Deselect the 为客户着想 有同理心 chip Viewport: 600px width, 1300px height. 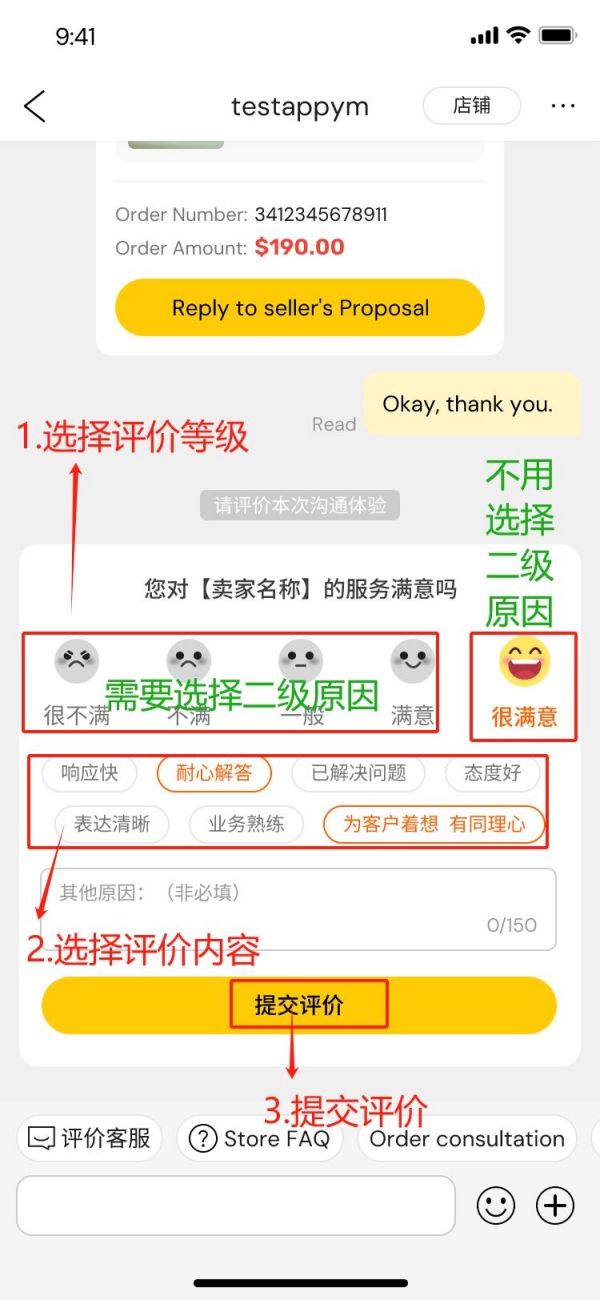click(x=433, y=825)
